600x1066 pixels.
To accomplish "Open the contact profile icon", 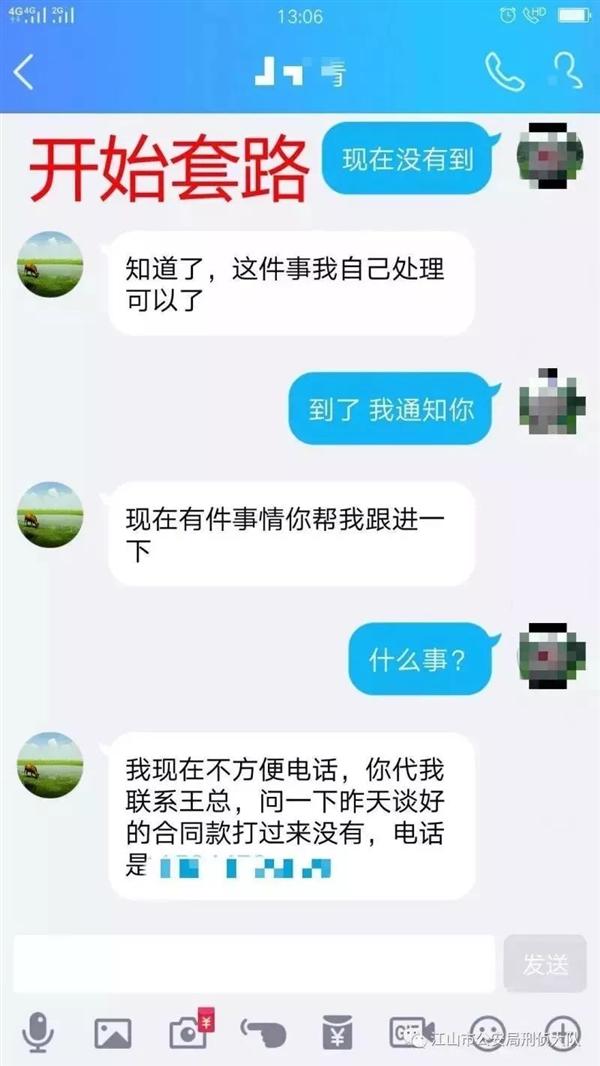I will pos(566,71).
